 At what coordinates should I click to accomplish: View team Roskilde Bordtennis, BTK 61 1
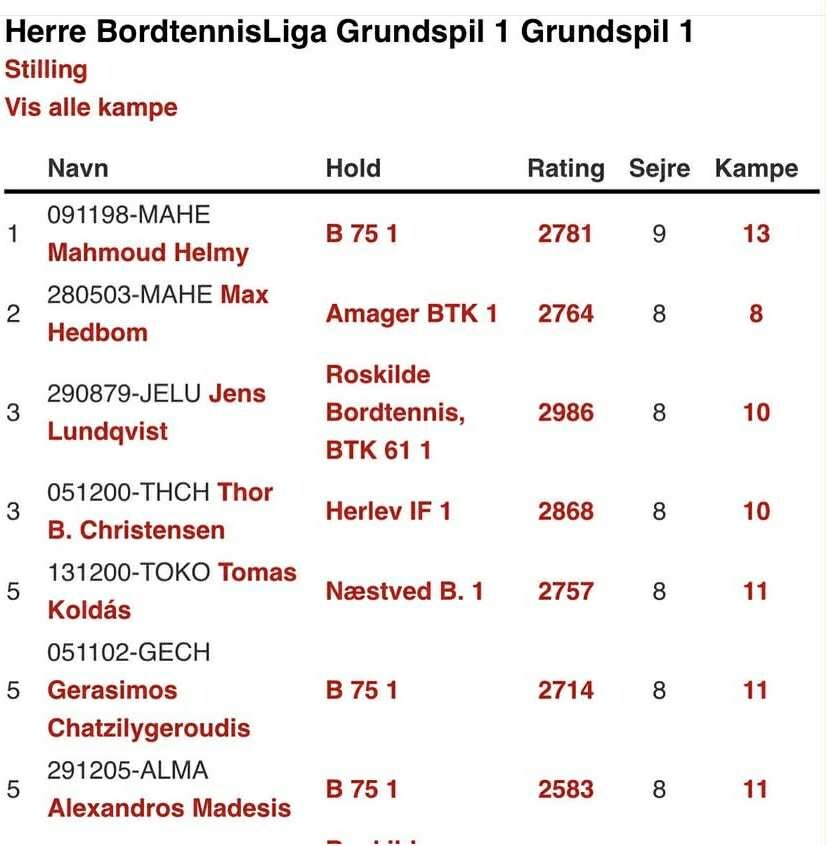coord(395,412)
